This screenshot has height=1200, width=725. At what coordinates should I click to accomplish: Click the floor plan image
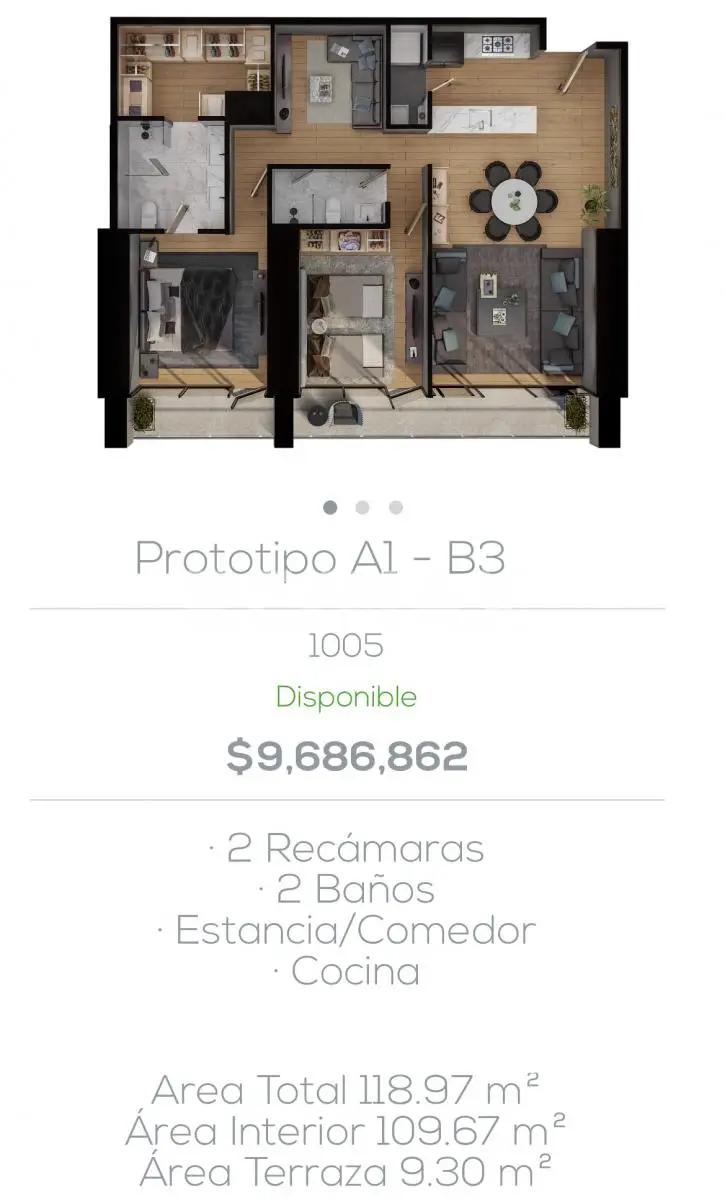click(360, 230)
